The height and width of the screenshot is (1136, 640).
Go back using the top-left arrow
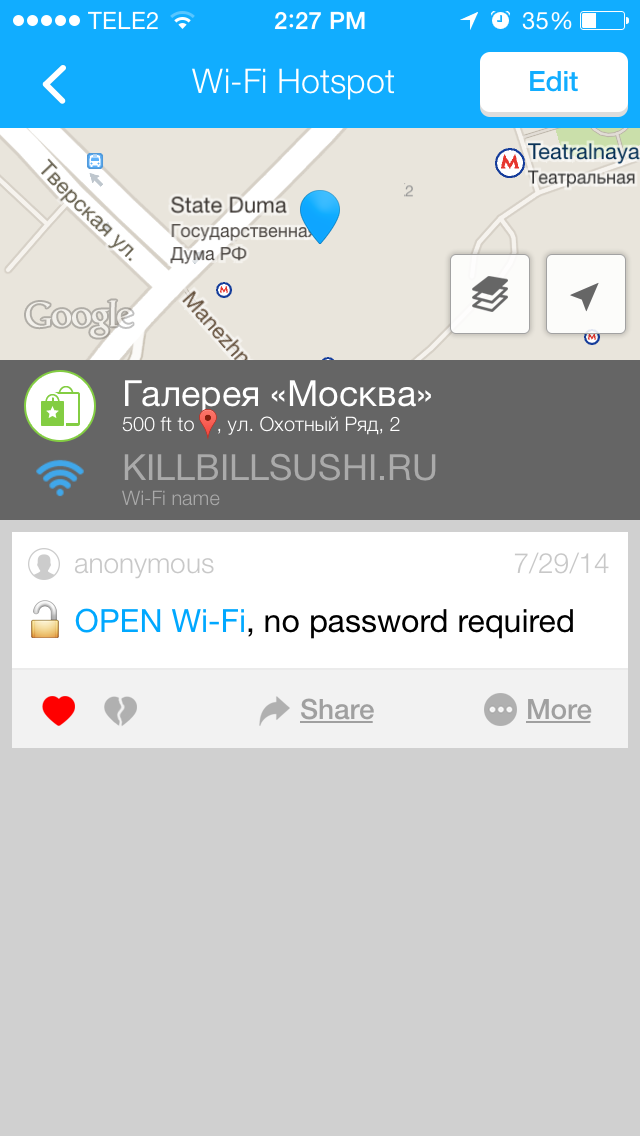point(54,84)
